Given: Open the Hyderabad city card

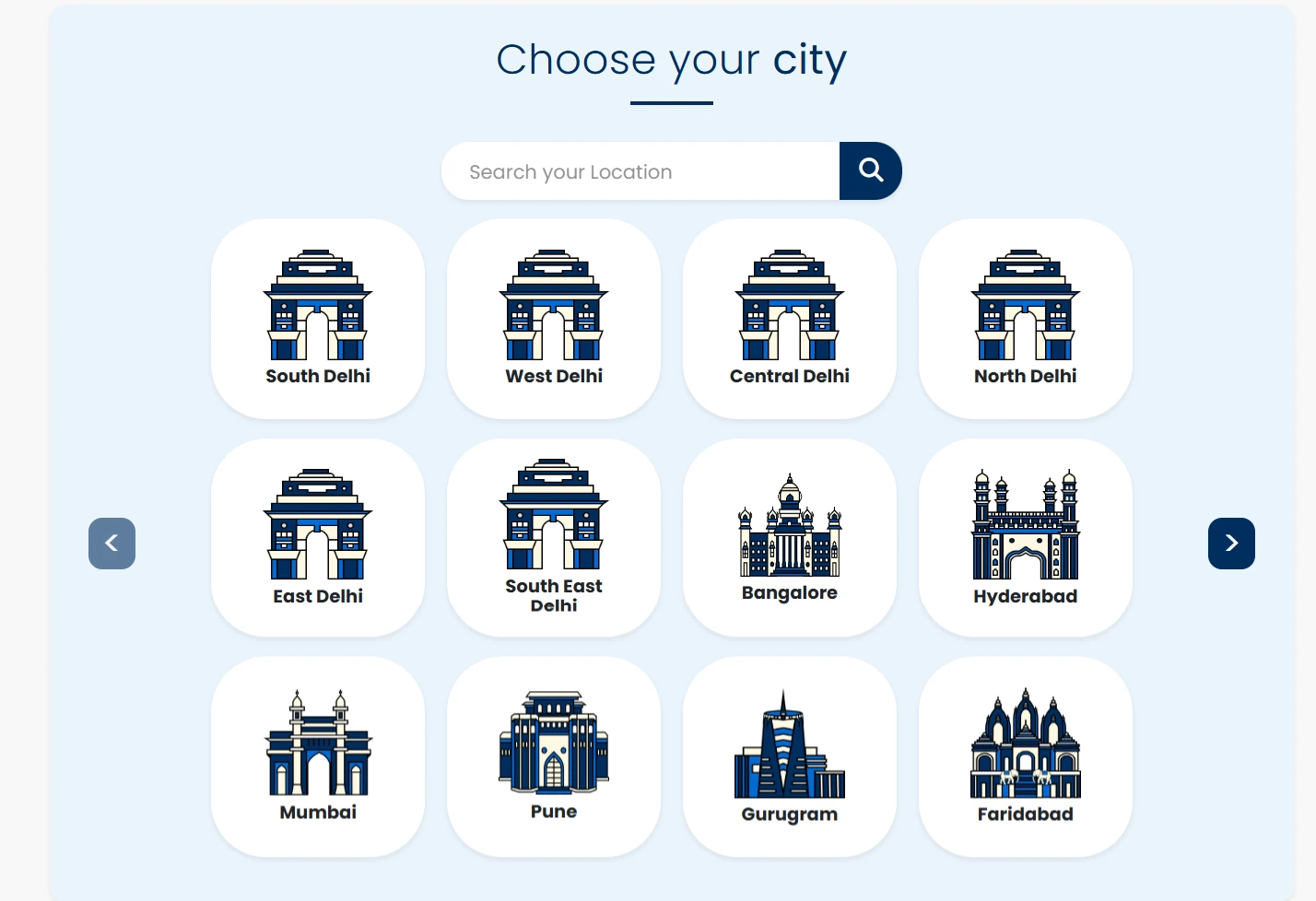Looking at the screenshot, I should 1026,538.
